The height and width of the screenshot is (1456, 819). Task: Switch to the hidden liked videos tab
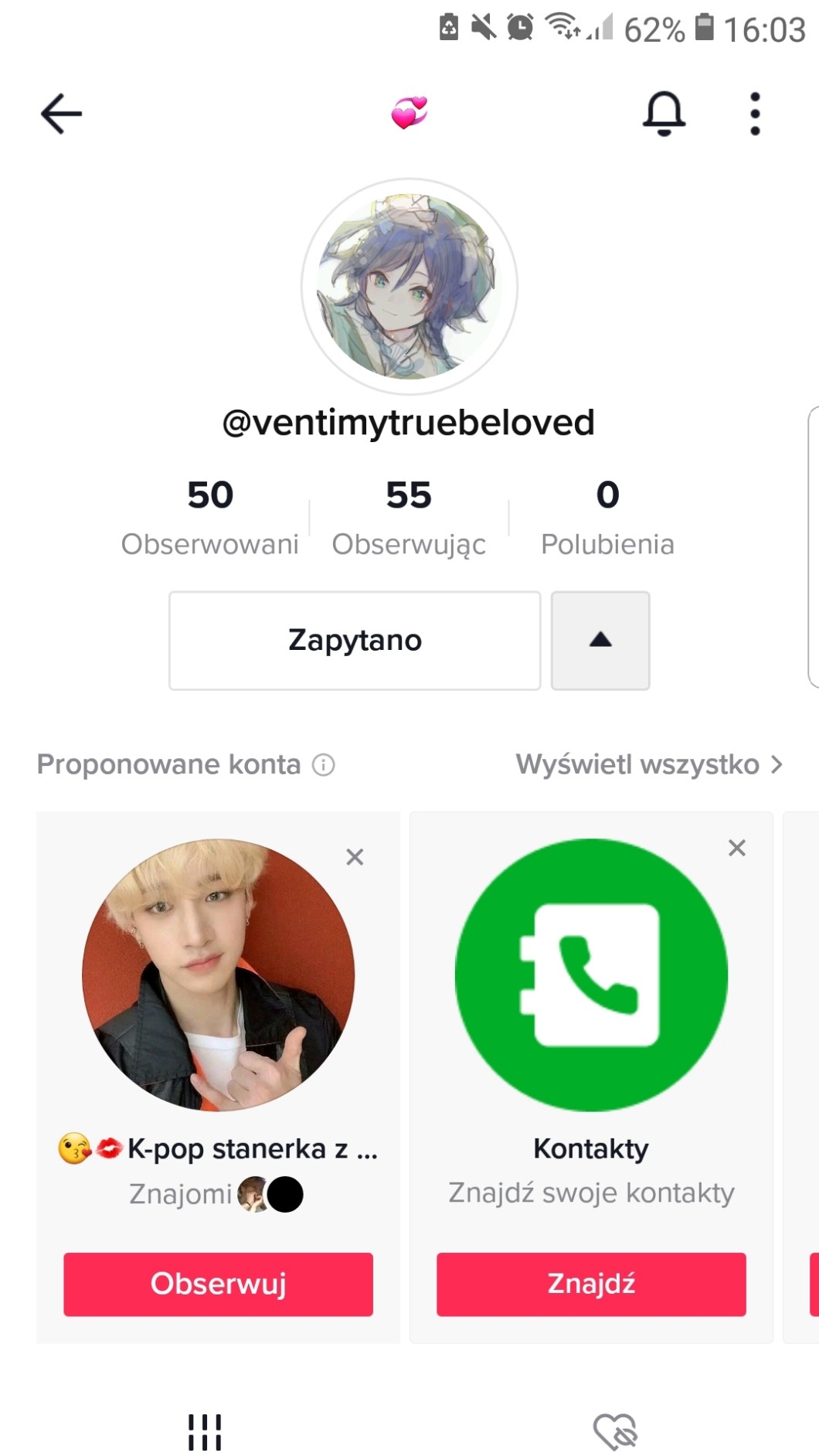[x=614, y=1432]
